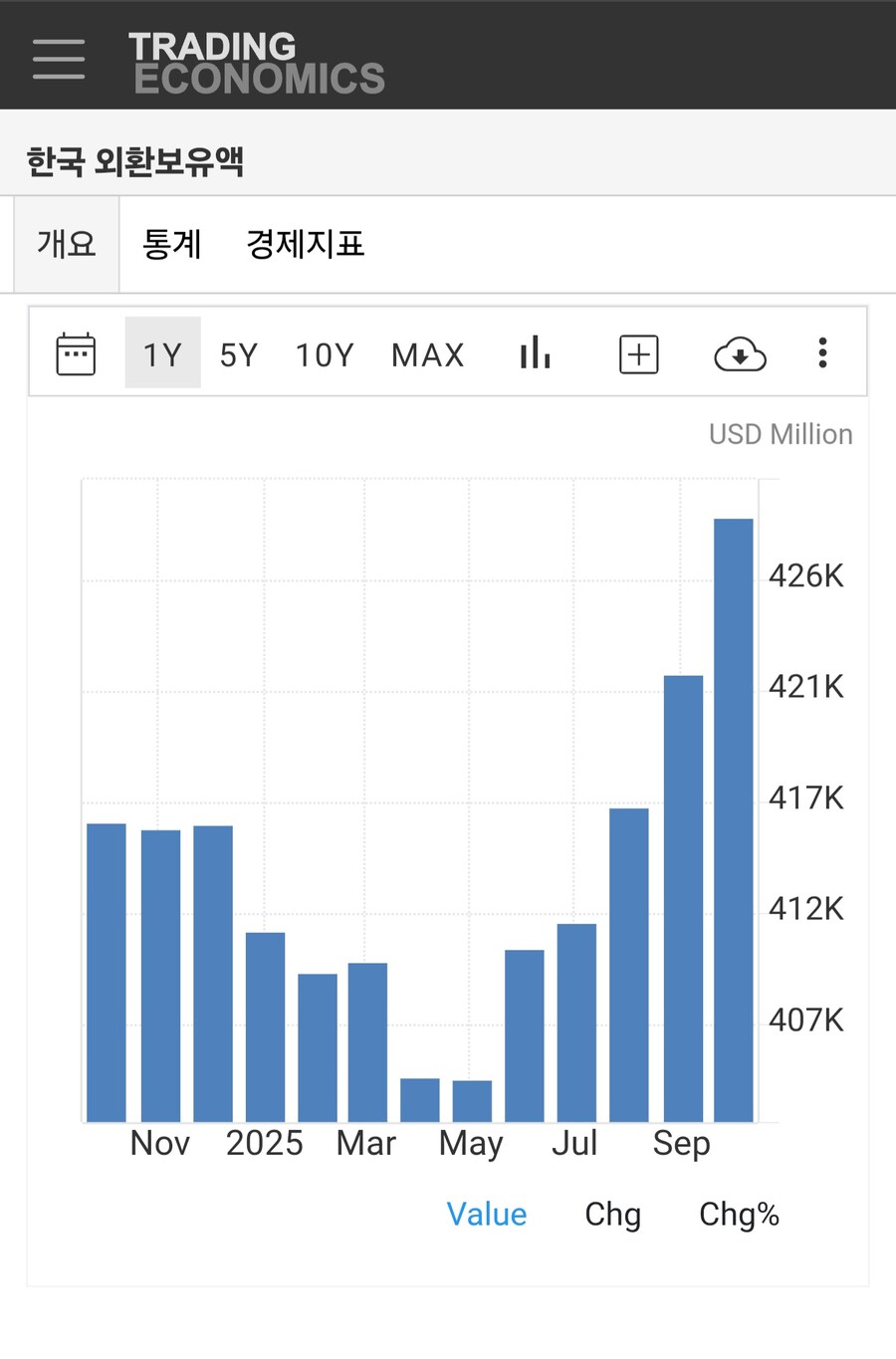Download the chart data via cloud icon
Image resolution: width=896 pixels, height=1359 pixels.
(740, 353)
